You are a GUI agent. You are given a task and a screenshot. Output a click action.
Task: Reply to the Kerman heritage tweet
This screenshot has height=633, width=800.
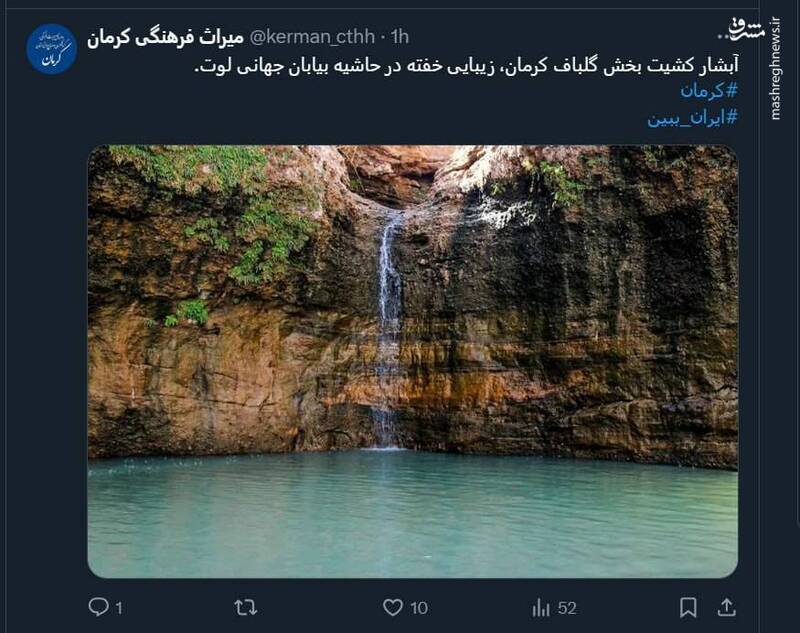click(98, 607)
